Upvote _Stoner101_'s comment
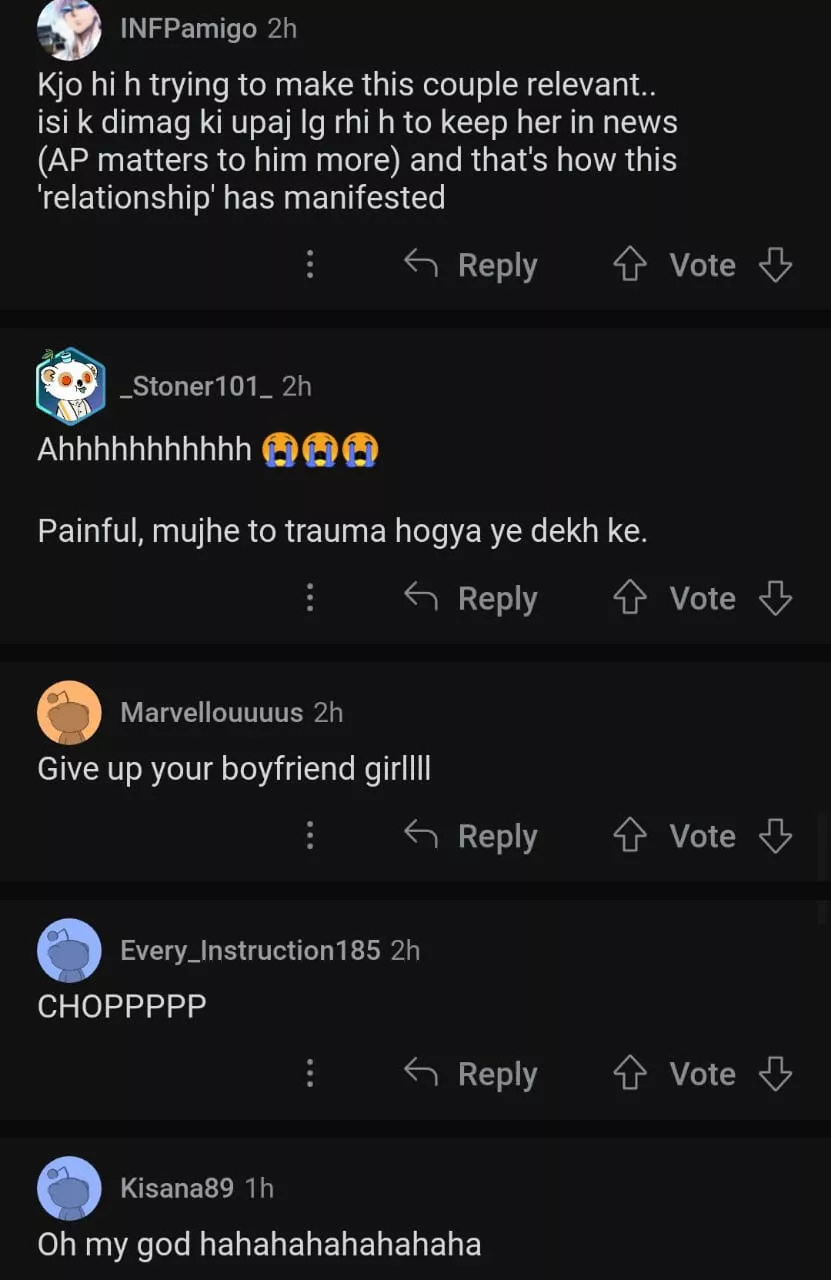831x1280 pixels. tap(629, 598)
